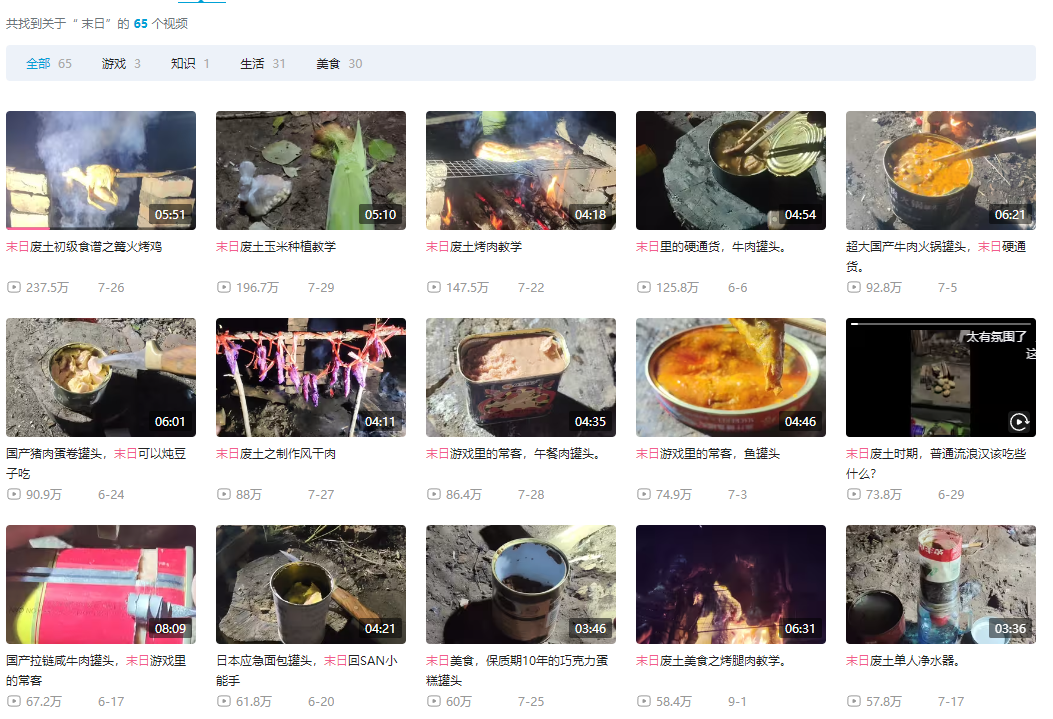Open 超大国产牛肉火锅罐头 video
1053x719 pixels.
click(x=941, y=170)
